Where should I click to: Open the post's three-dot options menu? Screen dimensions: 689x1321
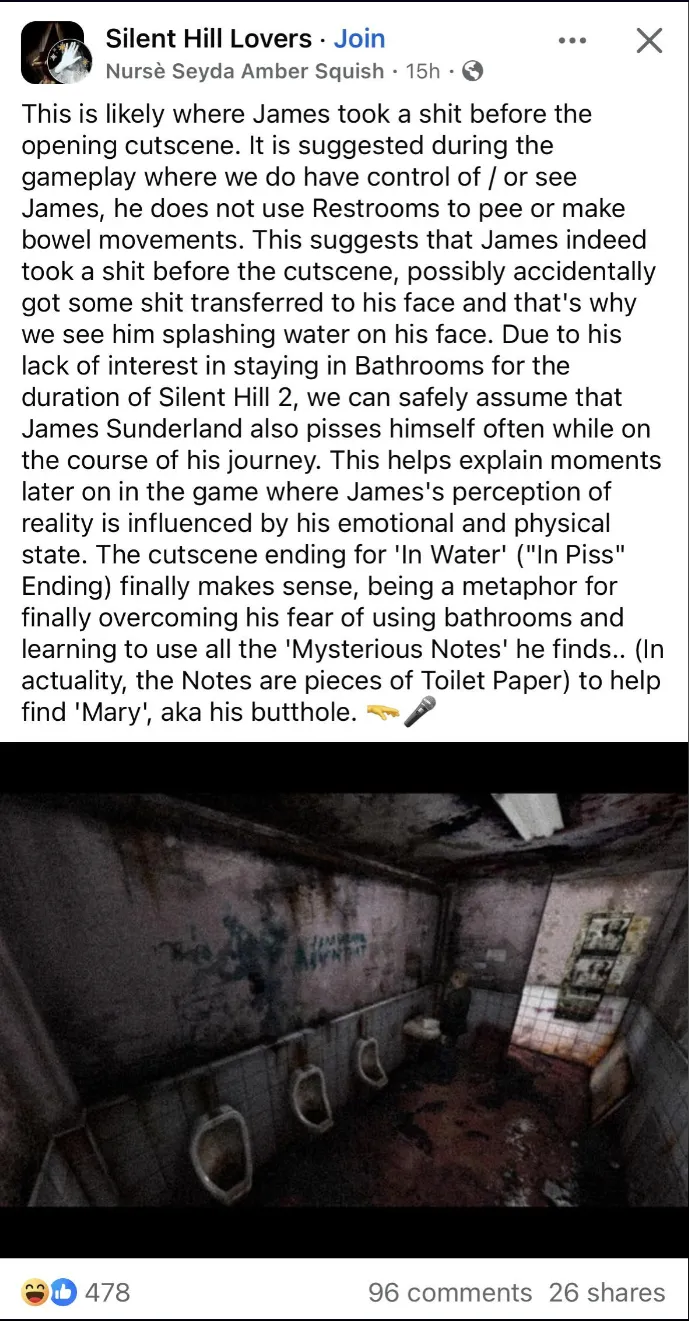point(572,41)
